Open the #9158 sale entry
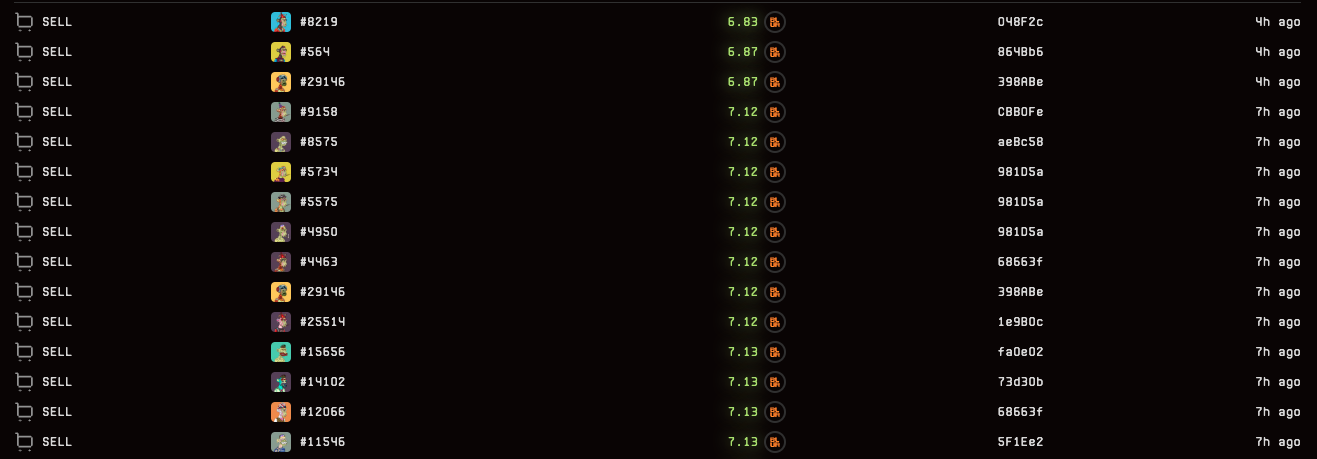Screen dimensions: 1317x459 coord(318,112)
